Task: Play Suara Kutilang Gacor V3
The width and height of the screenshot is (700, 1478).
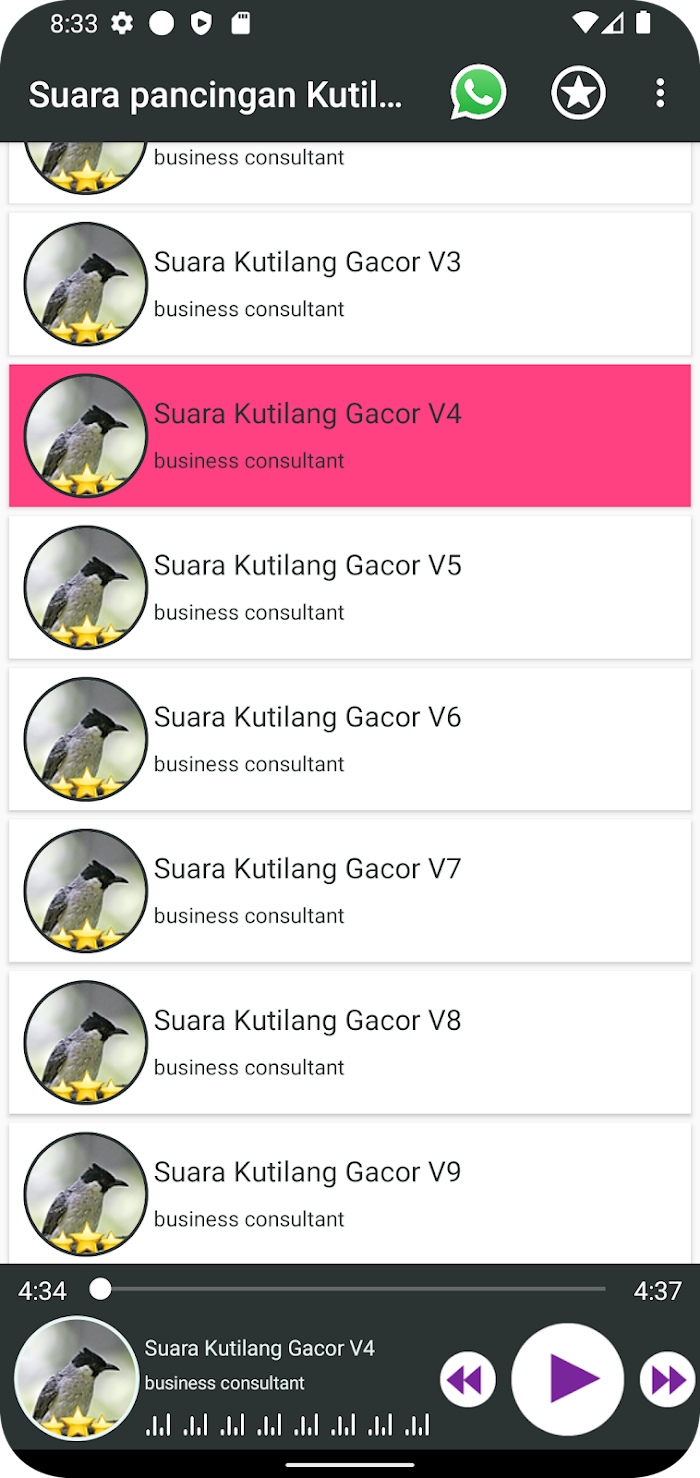Action: pyautogui.click(x=350, y=284)
